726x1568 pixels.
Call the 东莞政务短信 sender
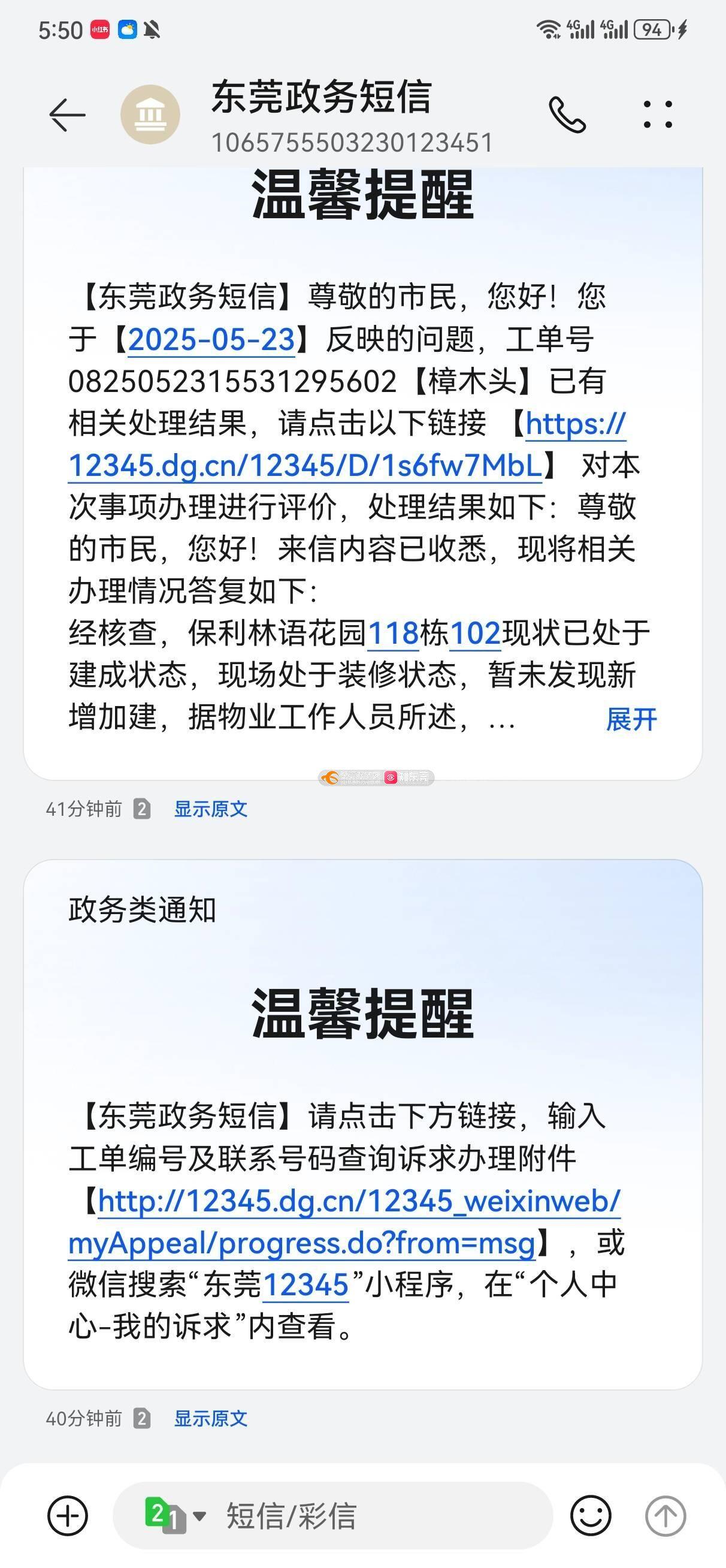coord(567,114)
